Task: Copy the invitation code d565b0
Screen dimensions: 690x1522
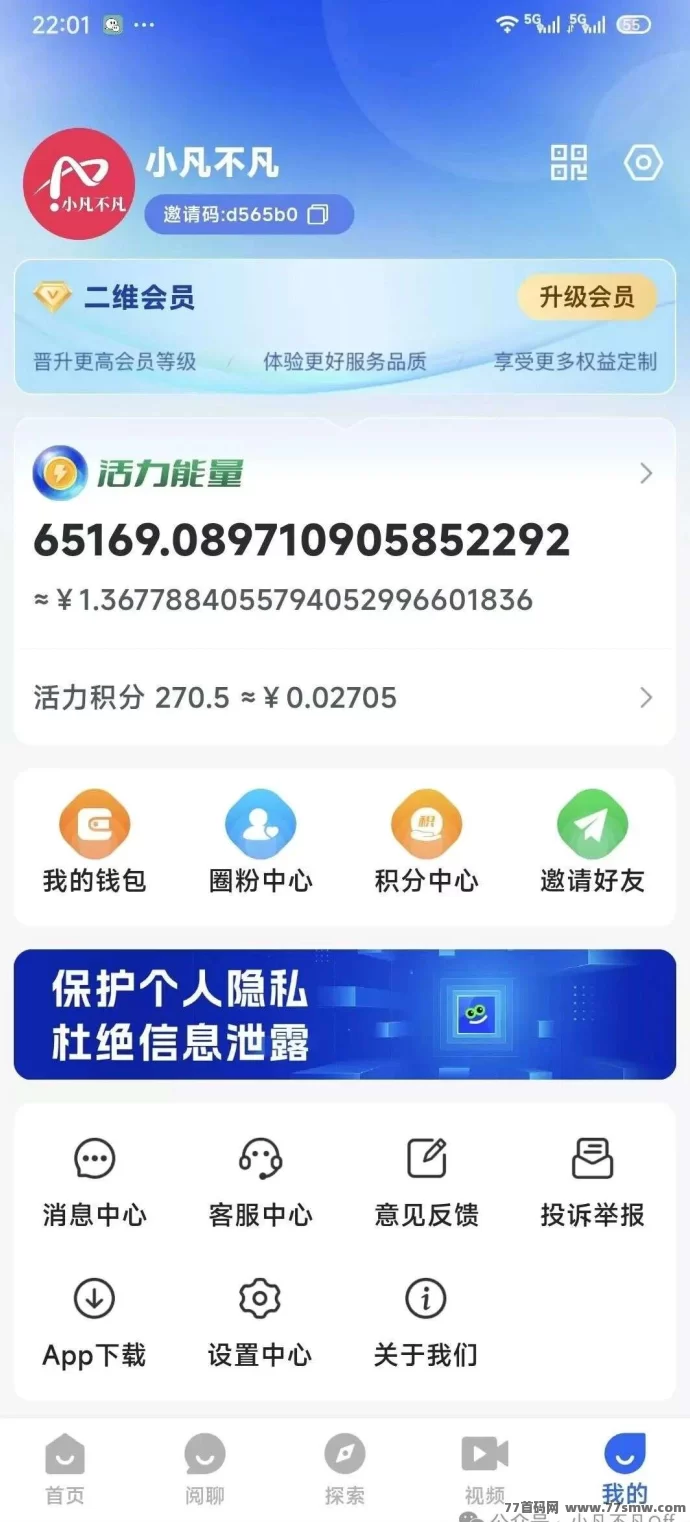Action: coord(318,214)
